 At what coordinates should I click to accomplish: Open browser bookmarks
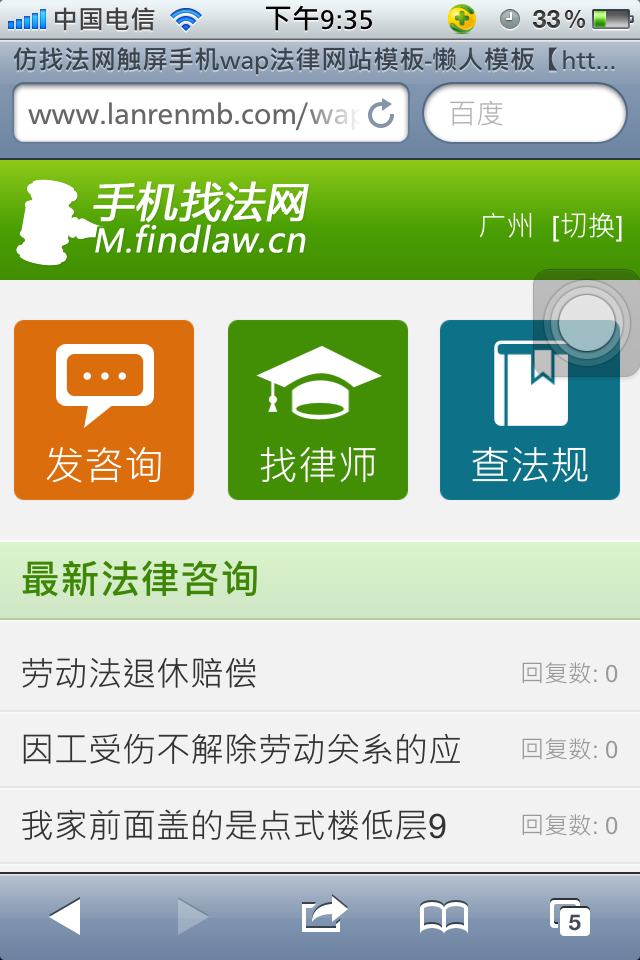coord(444,916)
